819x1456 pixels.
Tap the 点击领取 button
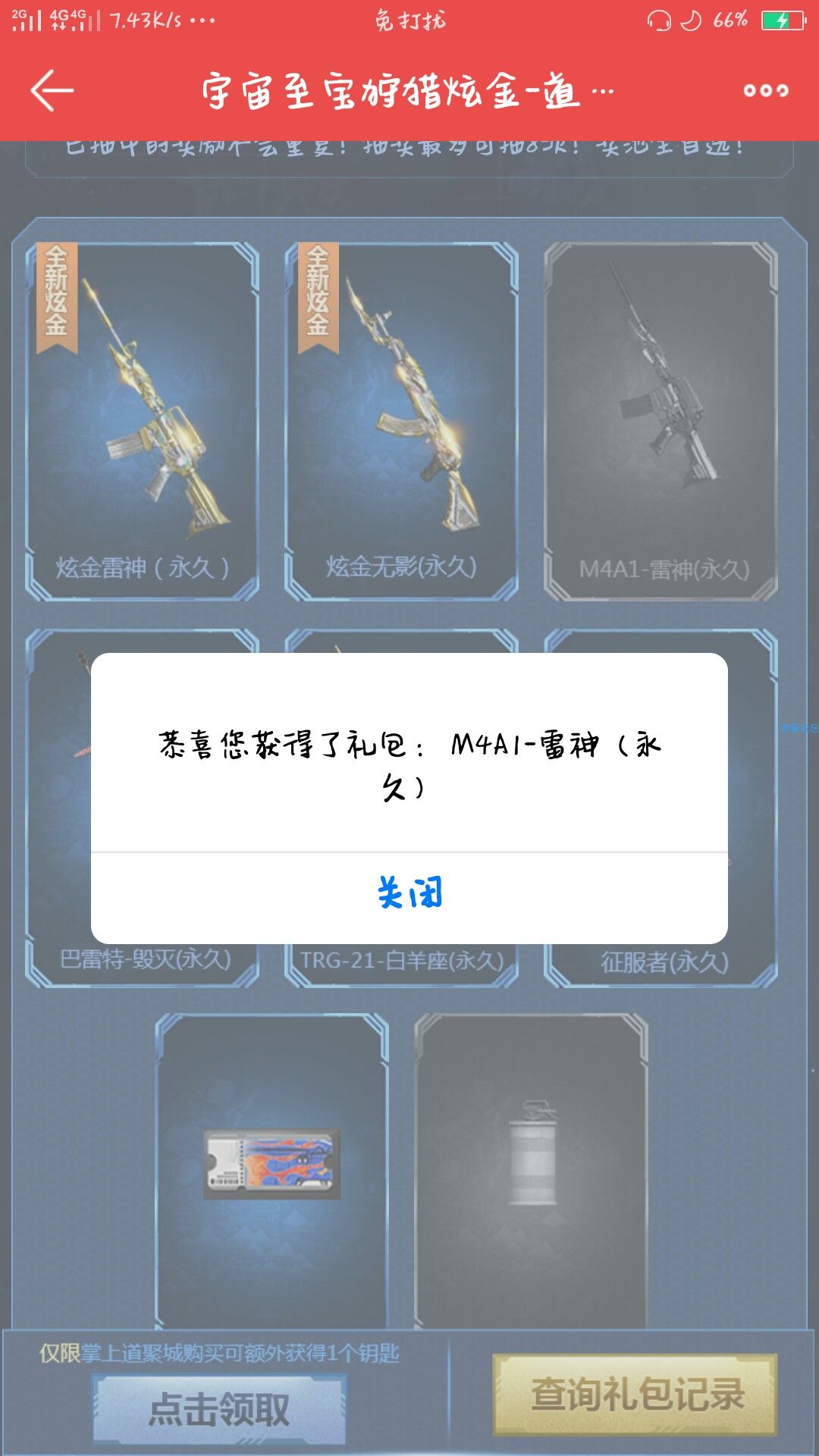click(219, 1409)
